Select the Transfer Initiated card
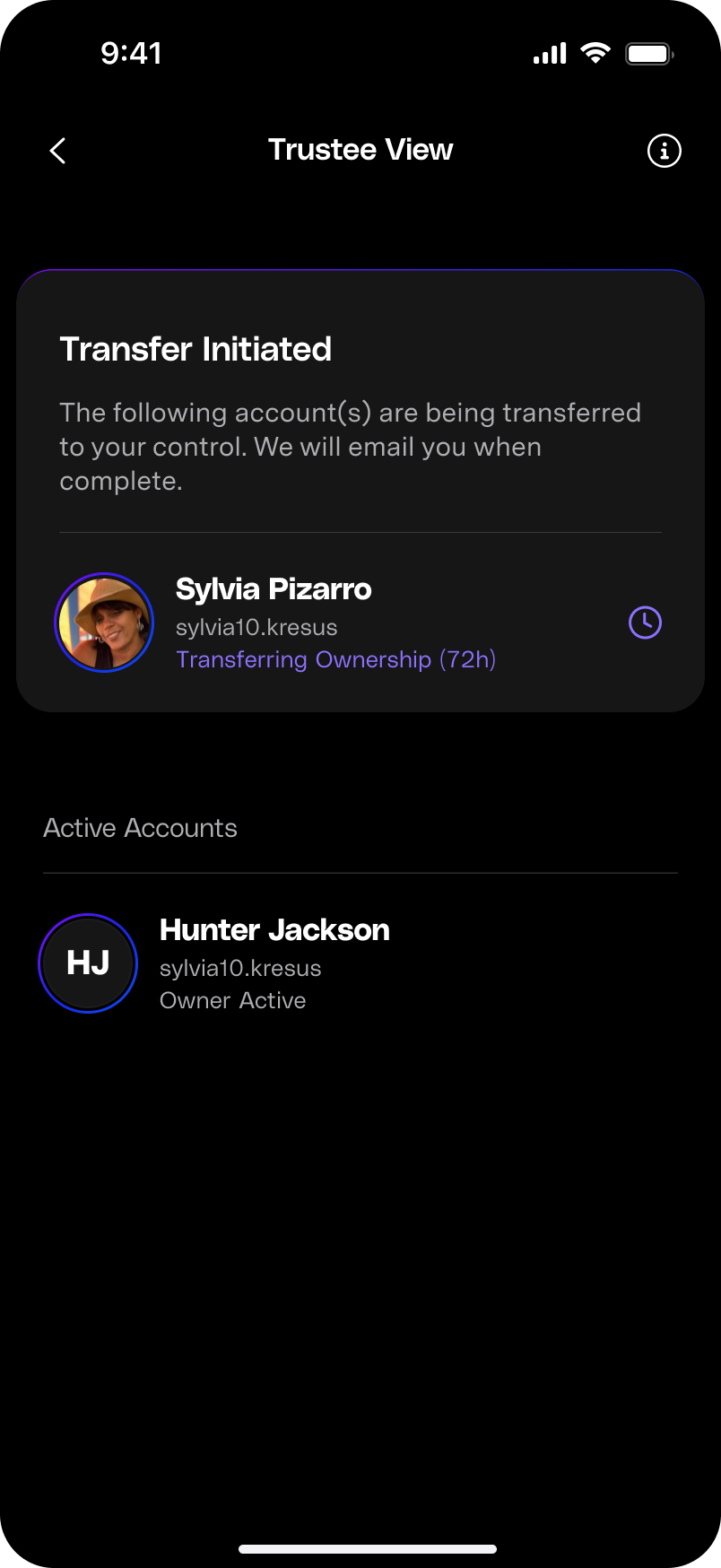721x1568 pixels. (x=360, y=489)
